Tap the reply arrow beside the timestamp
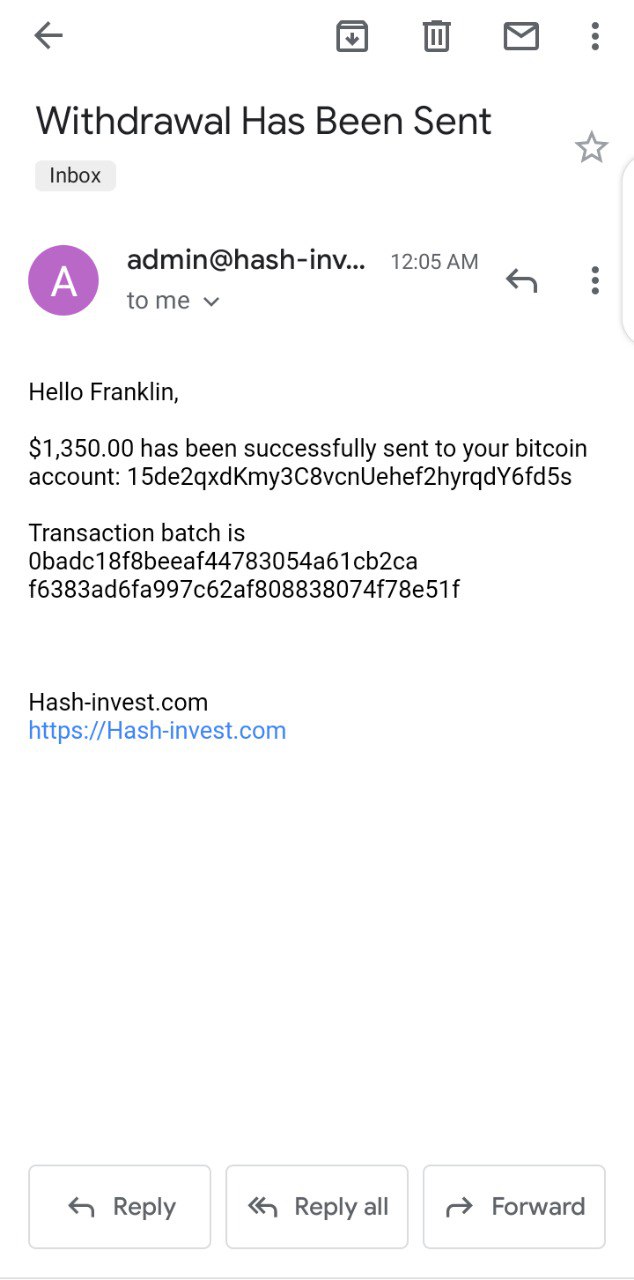The image size is (634, 1280). [521, 281]
